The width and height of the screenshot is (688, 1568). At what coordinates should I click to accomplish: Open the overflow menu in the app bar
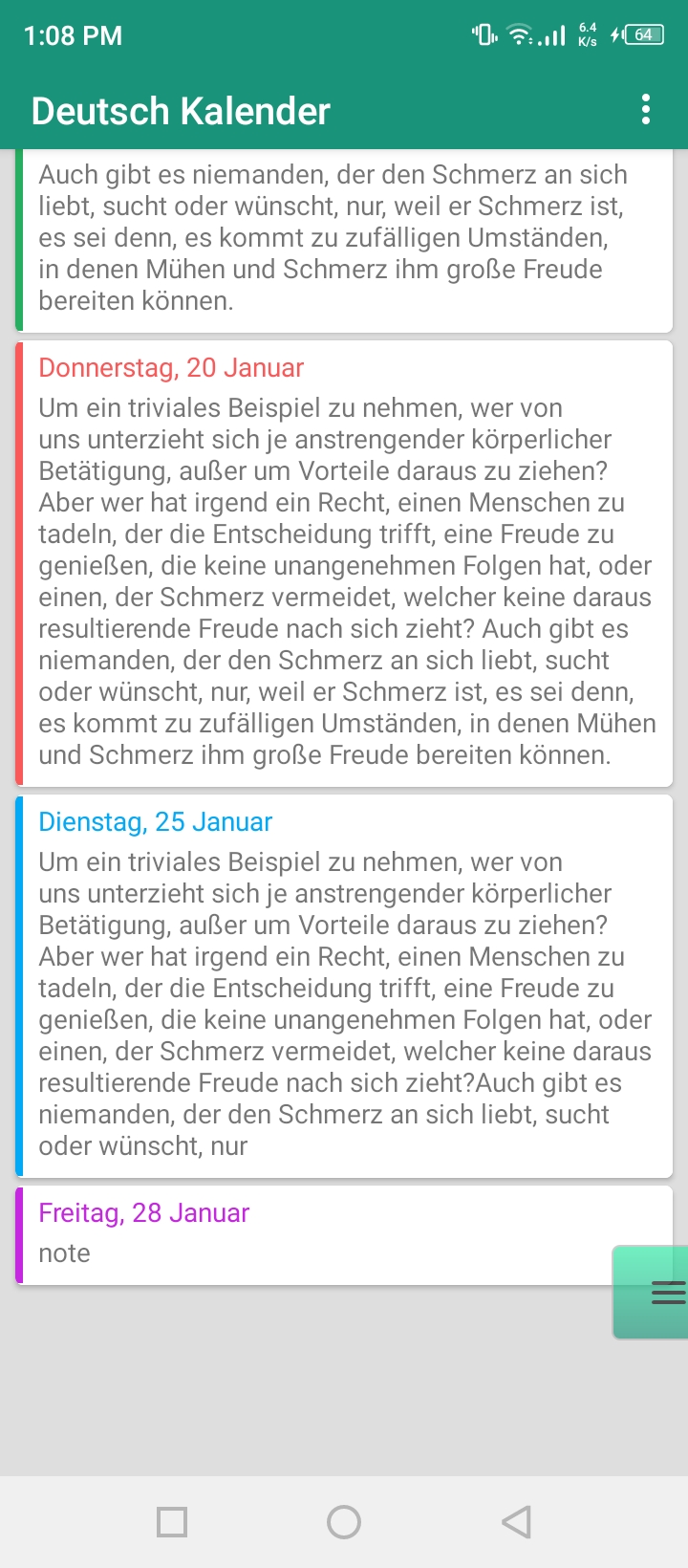646,110
